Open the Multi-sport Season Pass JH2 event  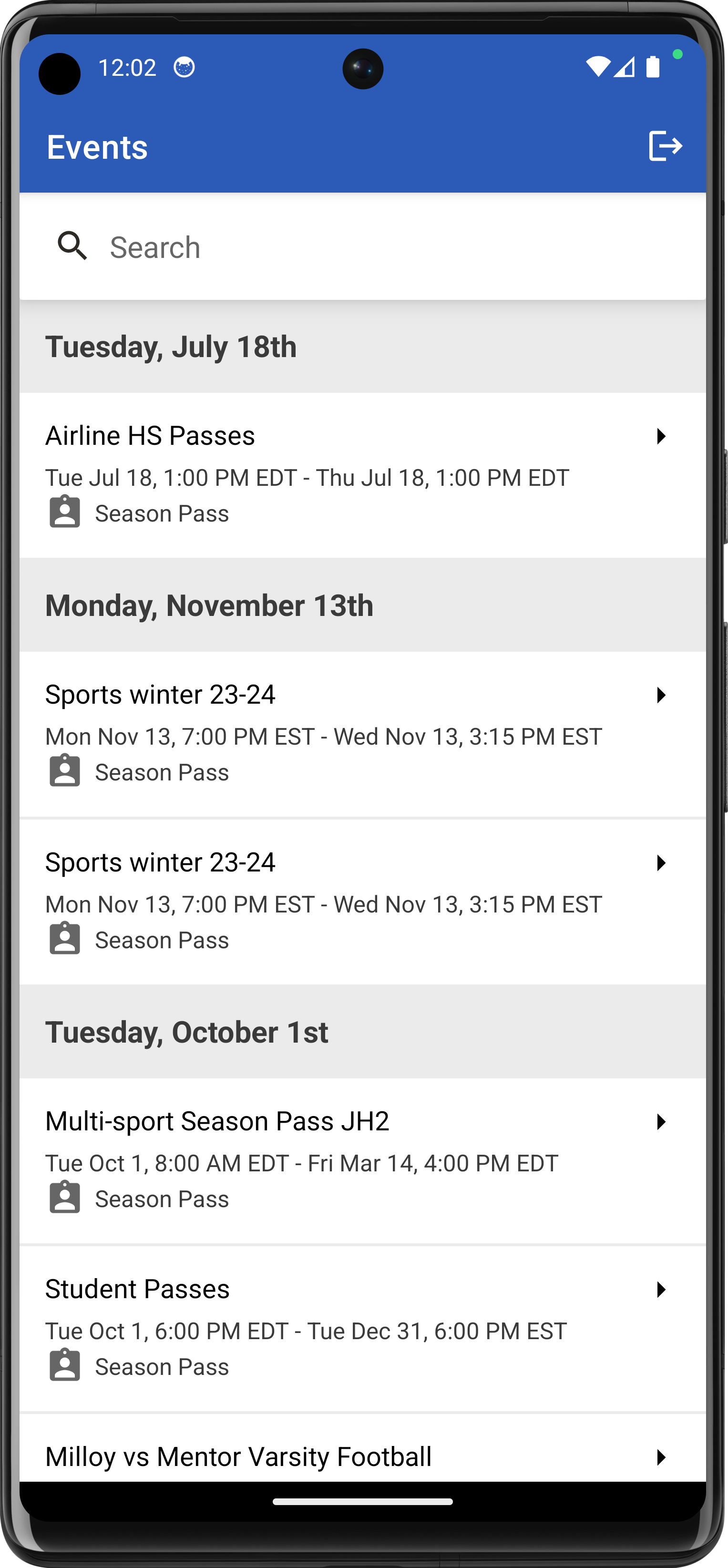click(363, 1160)
